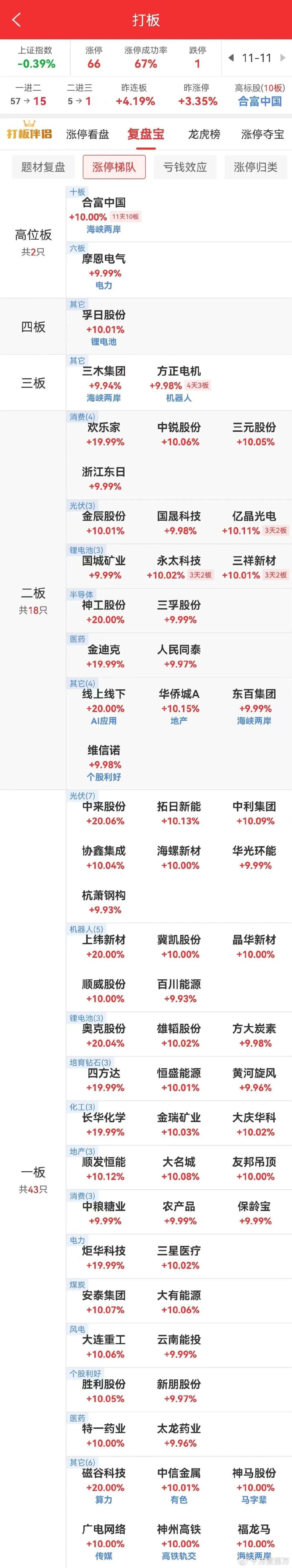Select the 涨停归类 chip
The height and width of the screenshot is (1568, 292).
click(255, 167)
